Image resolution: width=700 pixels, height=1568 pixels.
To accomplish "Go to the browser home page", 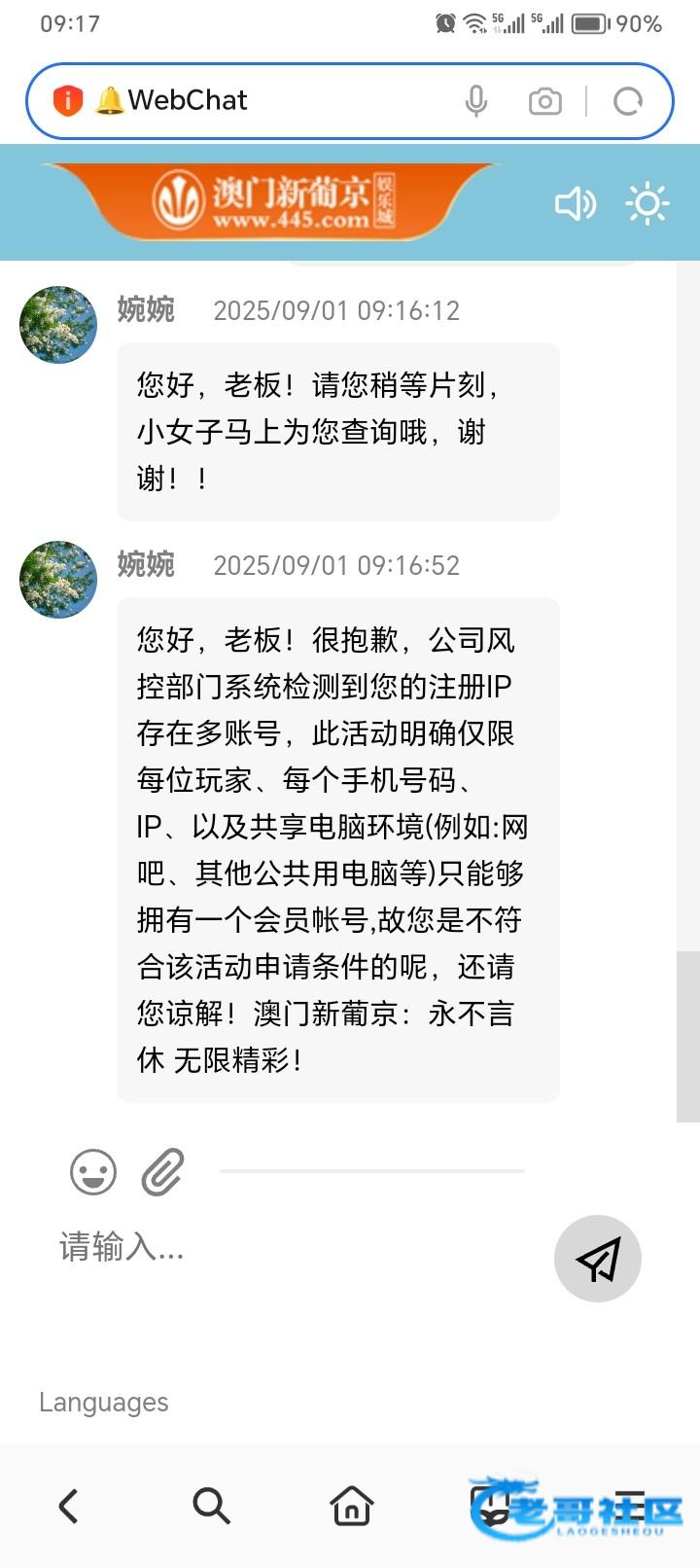I will click(x=352, y=1507).
